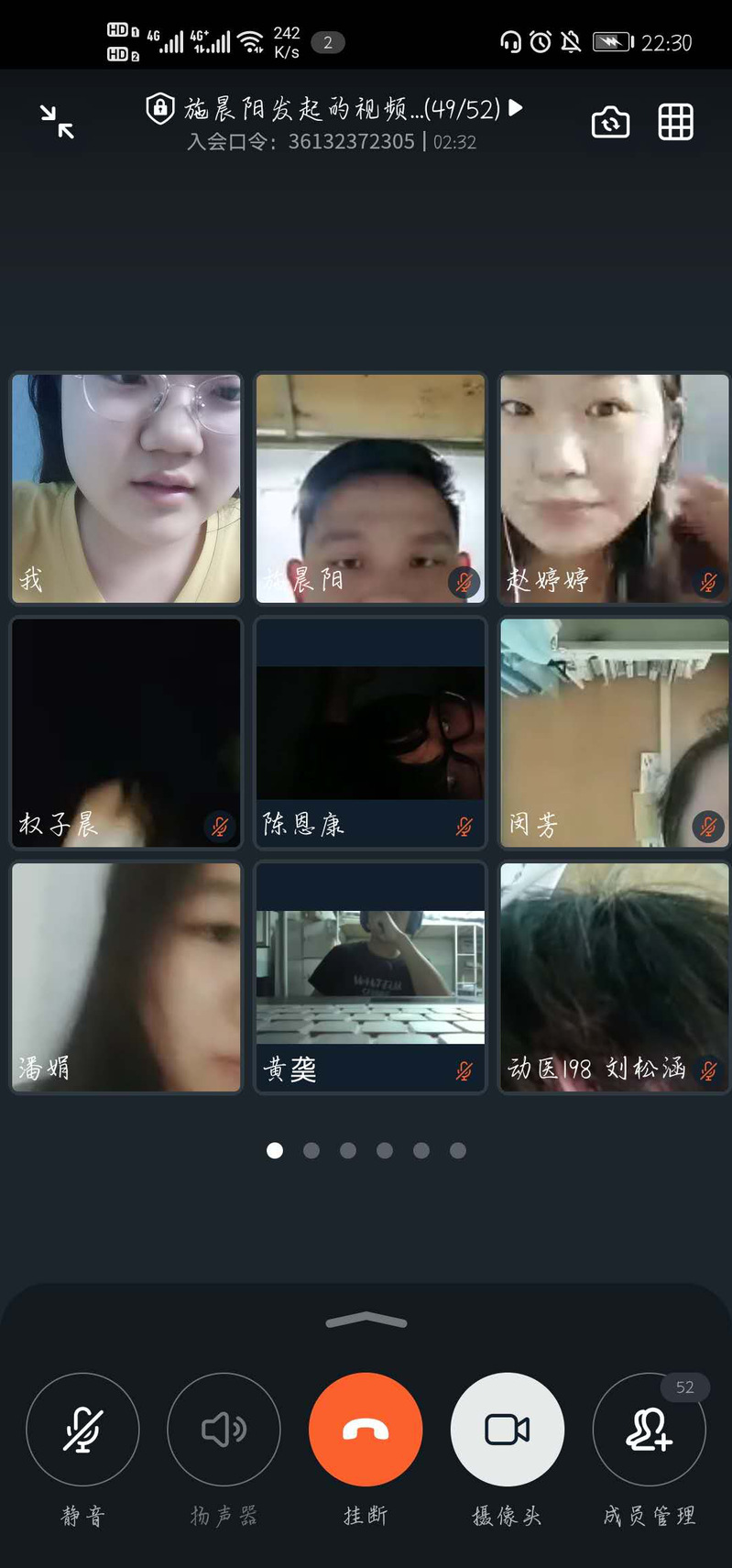Viewport: 732px width, 1568px height.
Task: Expand the bottom control panel handle
Action: click(366, 1321)
